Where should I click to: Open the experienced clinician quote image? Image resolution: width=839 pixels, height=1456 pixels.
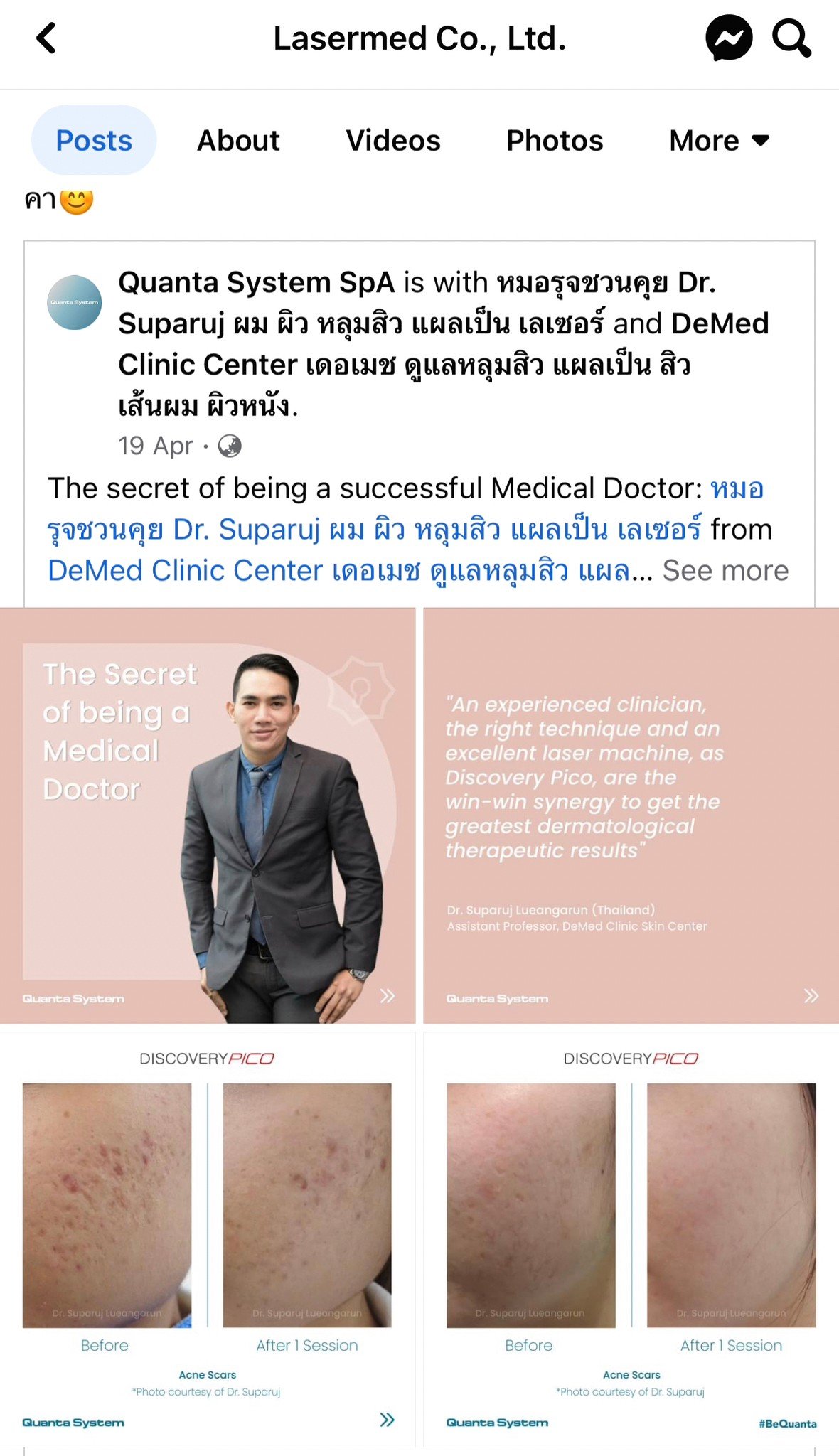click(631, 815)
